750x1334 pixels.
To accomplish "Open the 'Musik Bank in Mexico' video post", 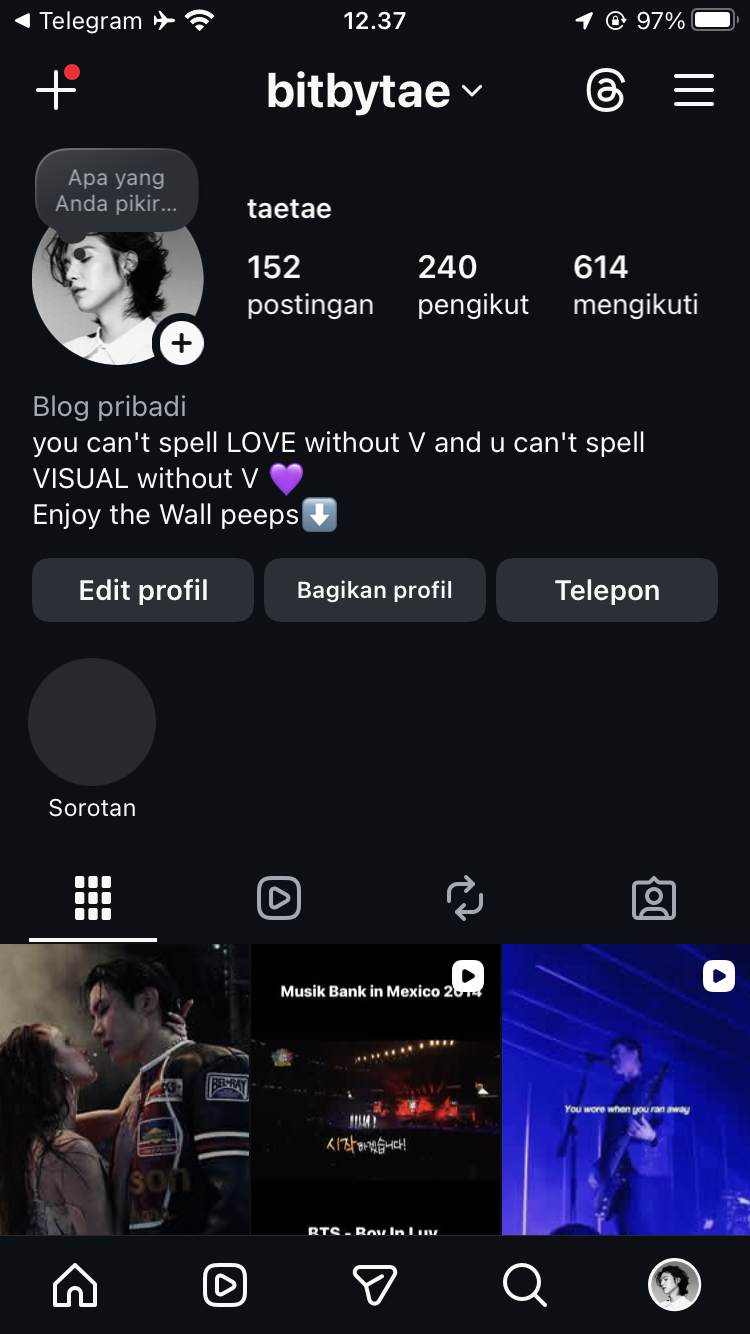I will pyautogui.click(x=375, y=1088).
